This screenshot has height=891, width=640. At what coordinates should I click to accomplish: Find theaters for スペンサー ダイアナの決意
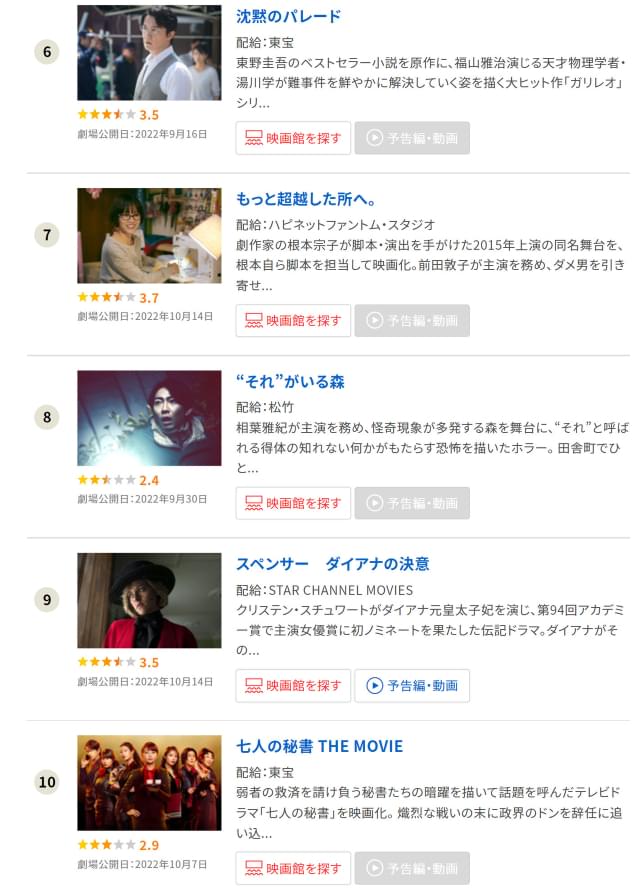coord(293,686)
